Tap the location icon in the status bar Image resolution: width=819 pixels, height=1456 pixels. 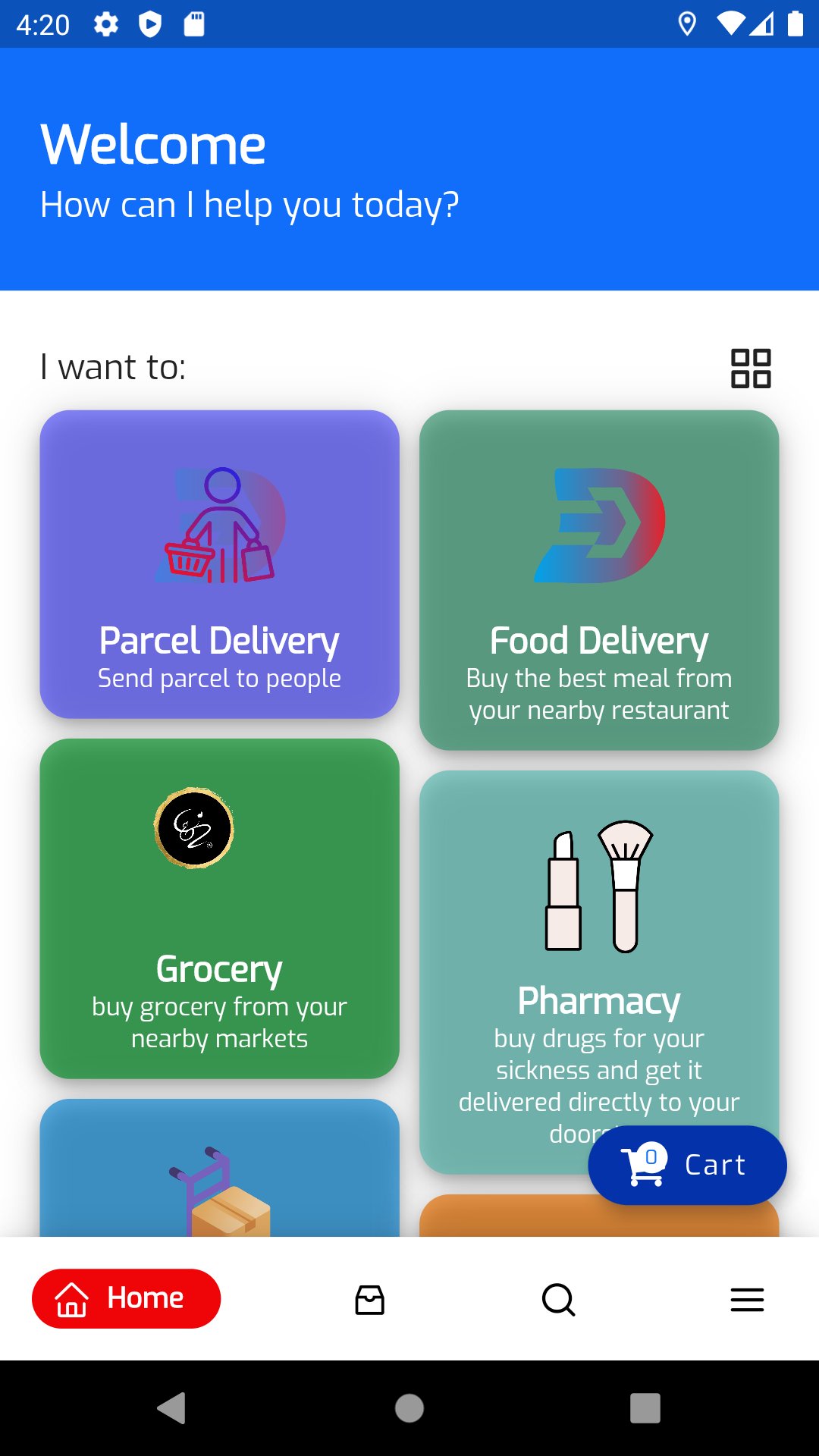687,25
